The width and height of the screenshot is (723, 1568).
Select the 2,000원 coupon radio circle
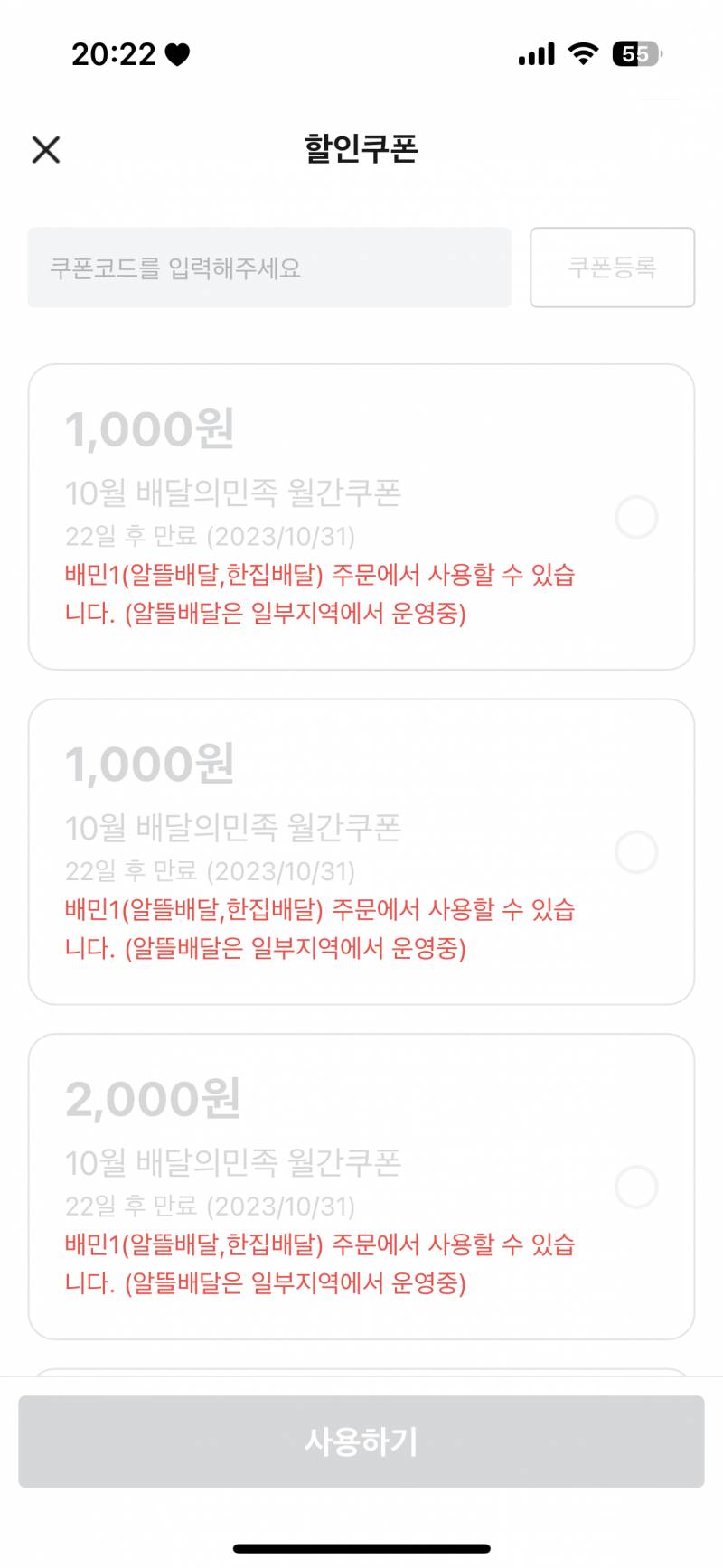[x=638, y=1186]
